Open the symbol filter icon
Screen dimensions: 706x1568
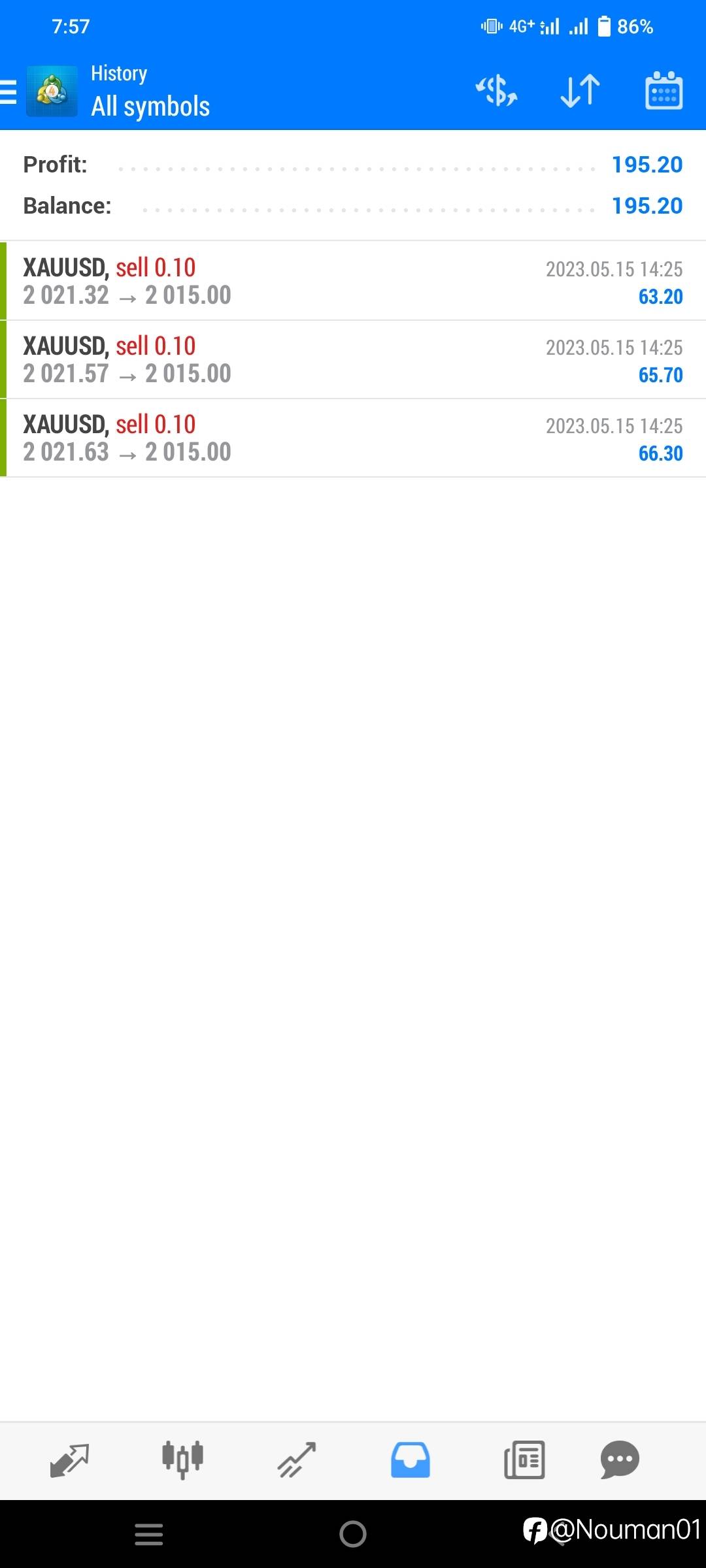coord(496,90)
